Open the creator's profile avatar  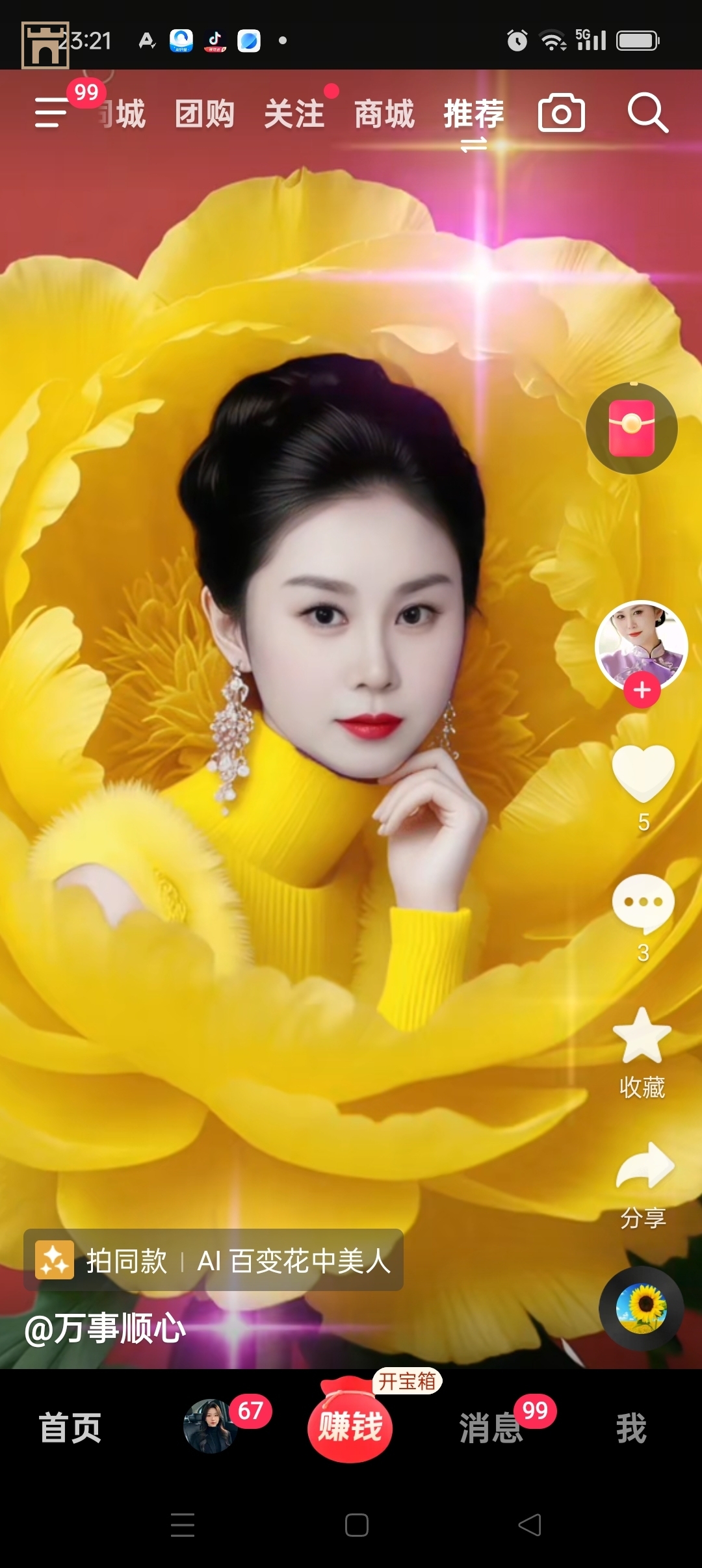(641, 644)
